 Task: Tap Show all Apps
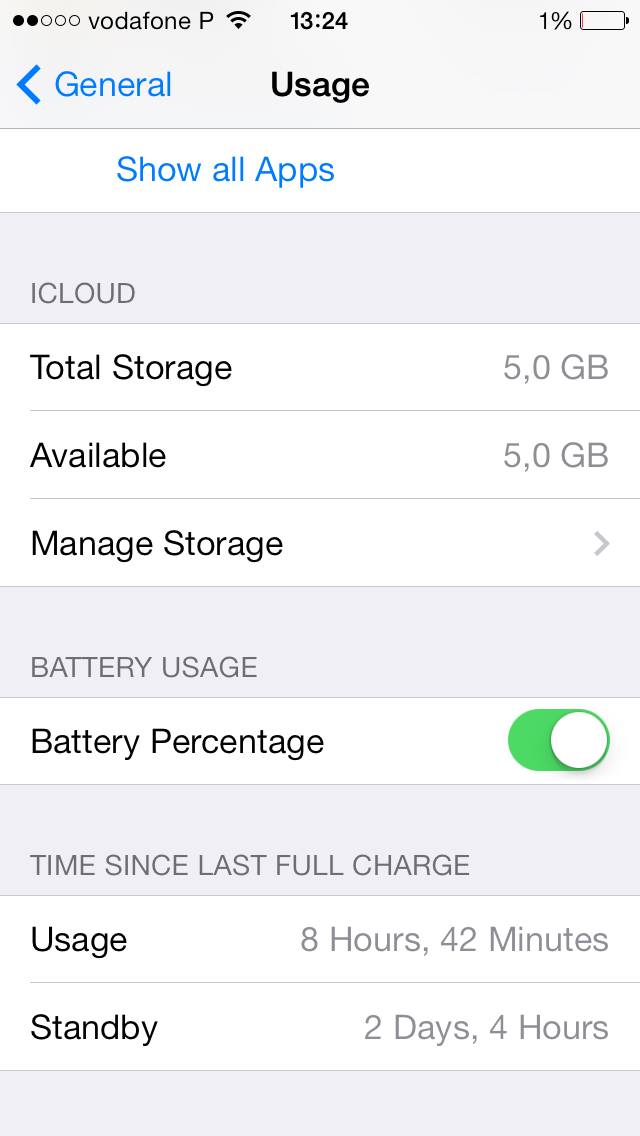(225, 170)
